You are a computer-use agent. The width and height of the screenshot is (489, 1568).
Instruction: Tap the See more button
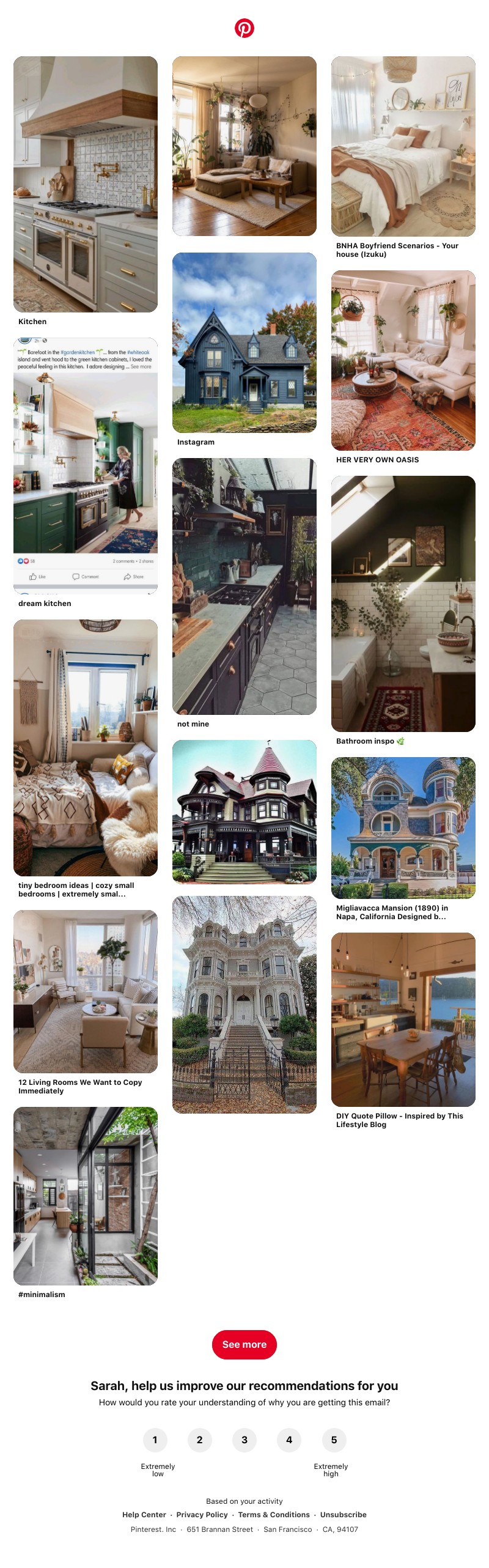244,1344
